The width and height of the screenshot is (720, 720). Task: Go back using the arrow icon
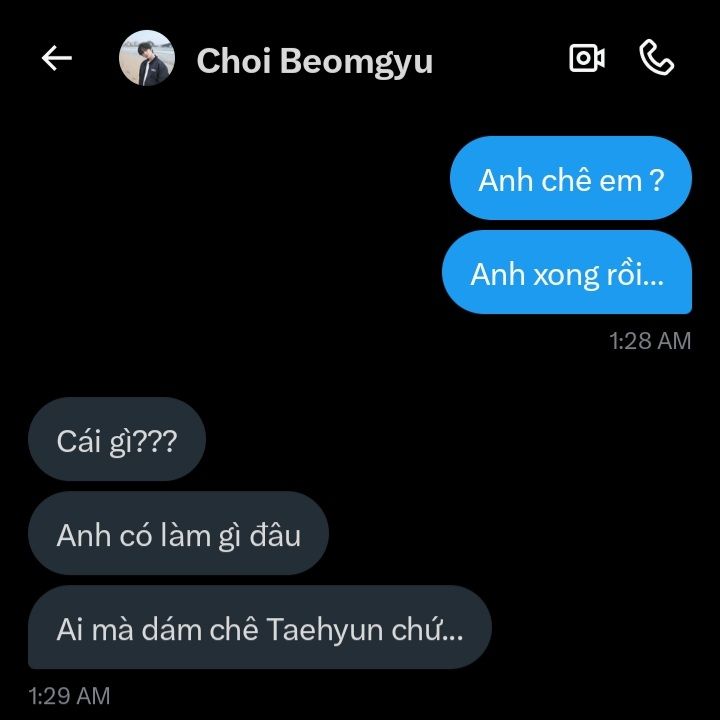[57, 59]
